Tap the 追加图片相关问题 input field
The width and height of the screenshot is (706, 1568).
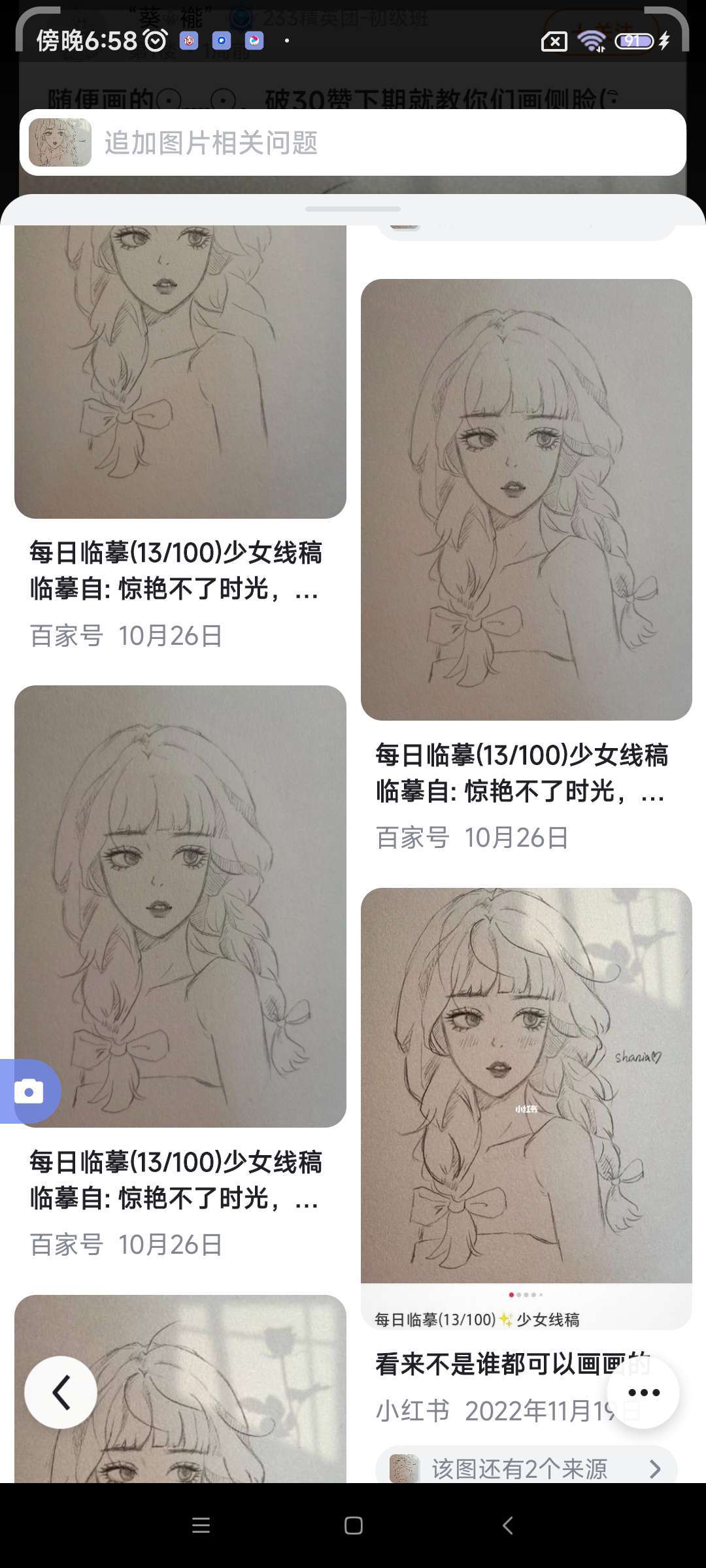353,142
